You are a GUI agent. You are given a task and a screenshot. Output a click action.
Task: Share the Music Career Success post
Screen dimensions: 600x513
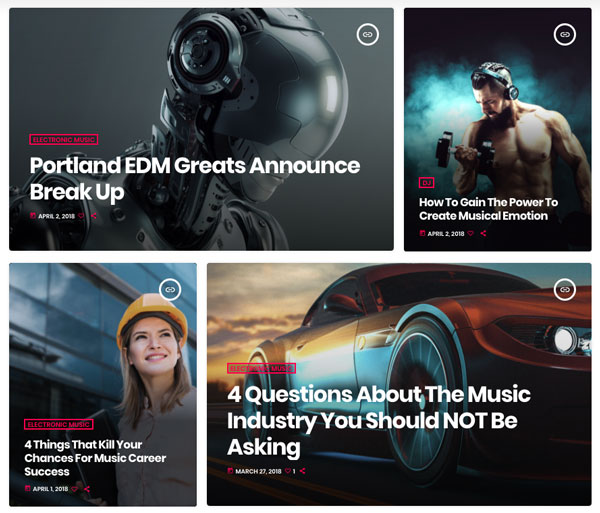(87, 489)
